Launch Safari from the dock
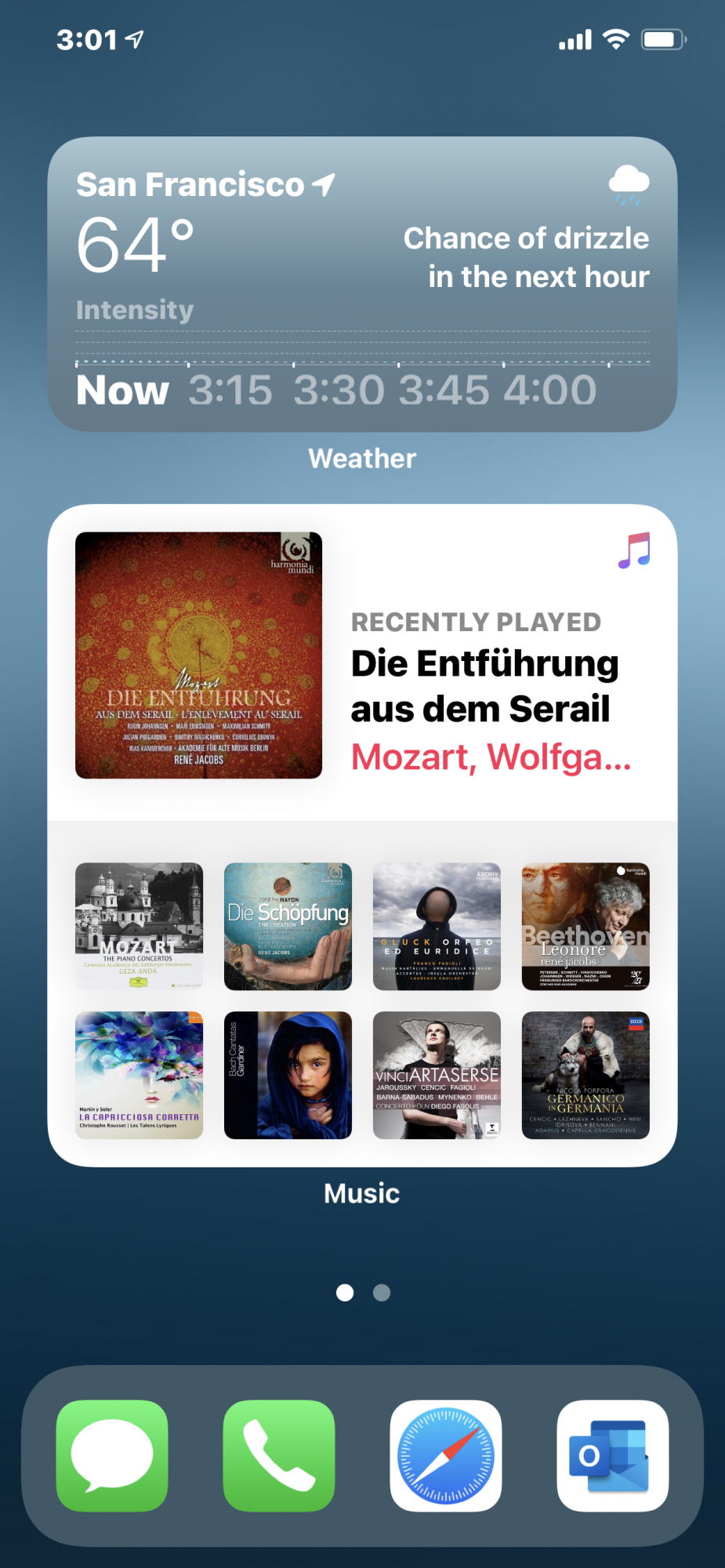This screenshot has height=1568, width=725. point(446,1455)
